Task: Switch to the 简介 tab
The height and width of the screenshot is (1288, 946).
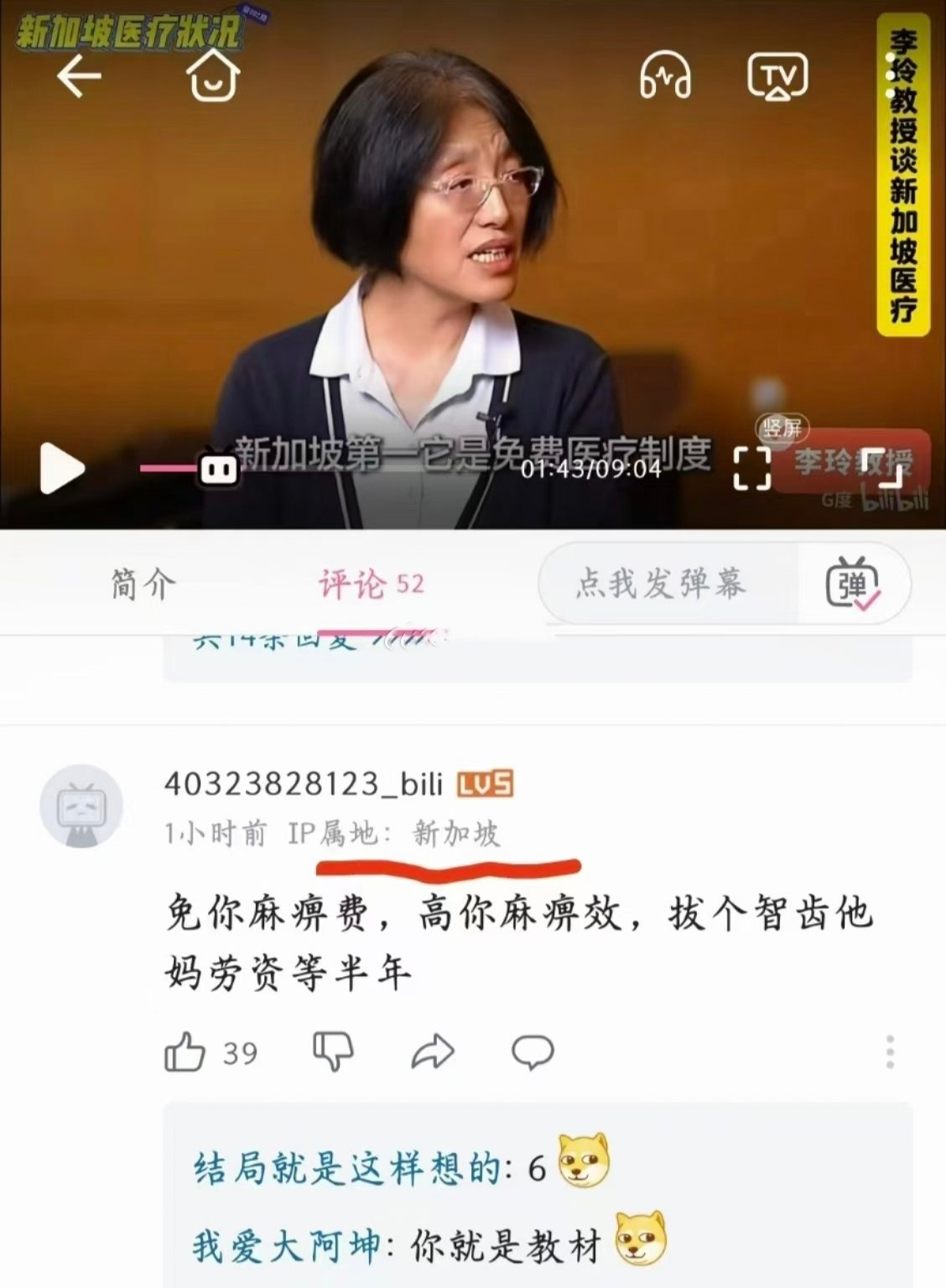Action: [143, 584]
